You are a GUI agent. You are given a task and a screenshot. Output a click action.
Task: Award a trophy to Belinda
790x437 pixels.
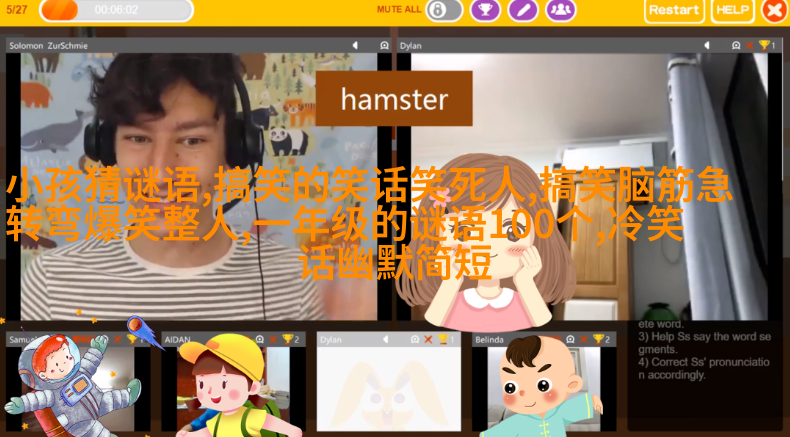597,340
